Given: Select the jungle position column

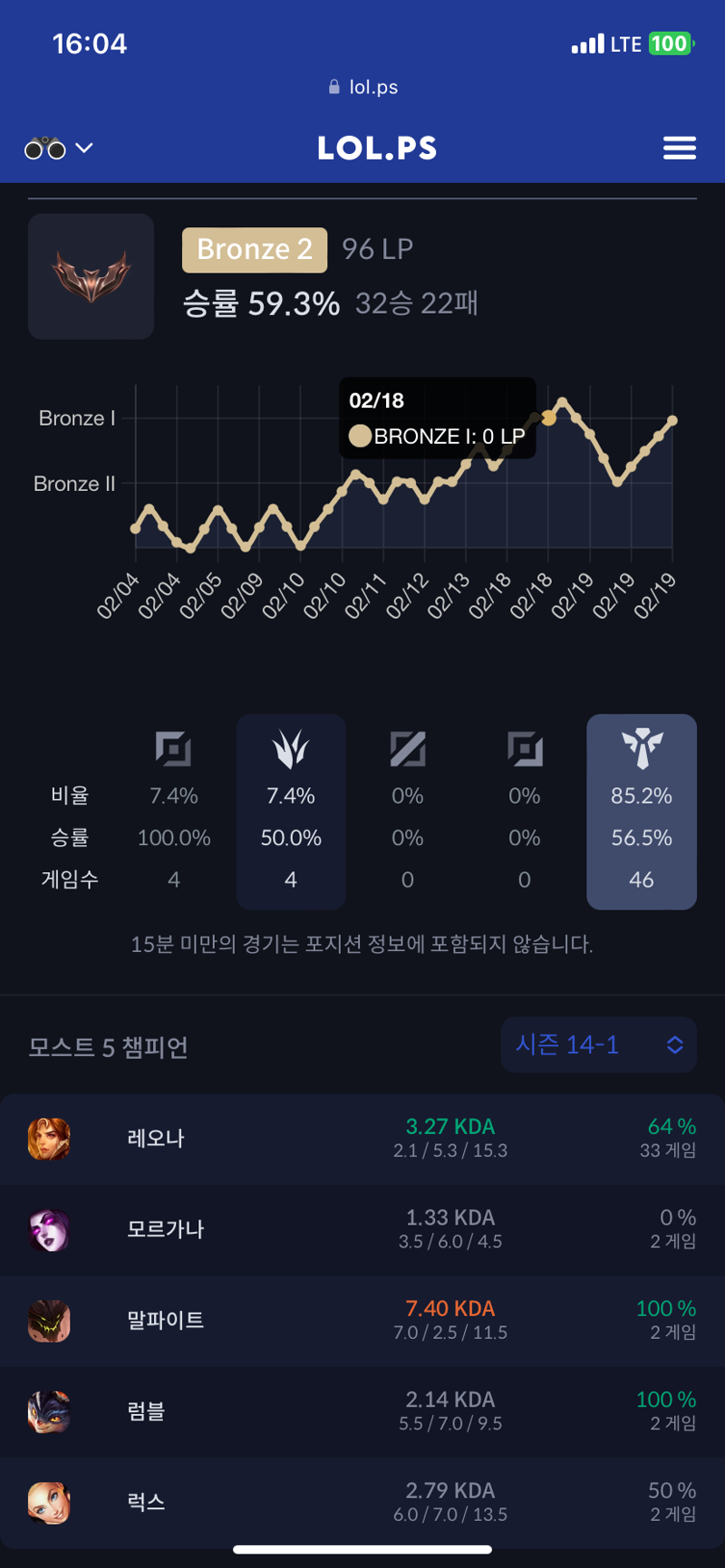Looking at the screenshot, I should (291, 811).
